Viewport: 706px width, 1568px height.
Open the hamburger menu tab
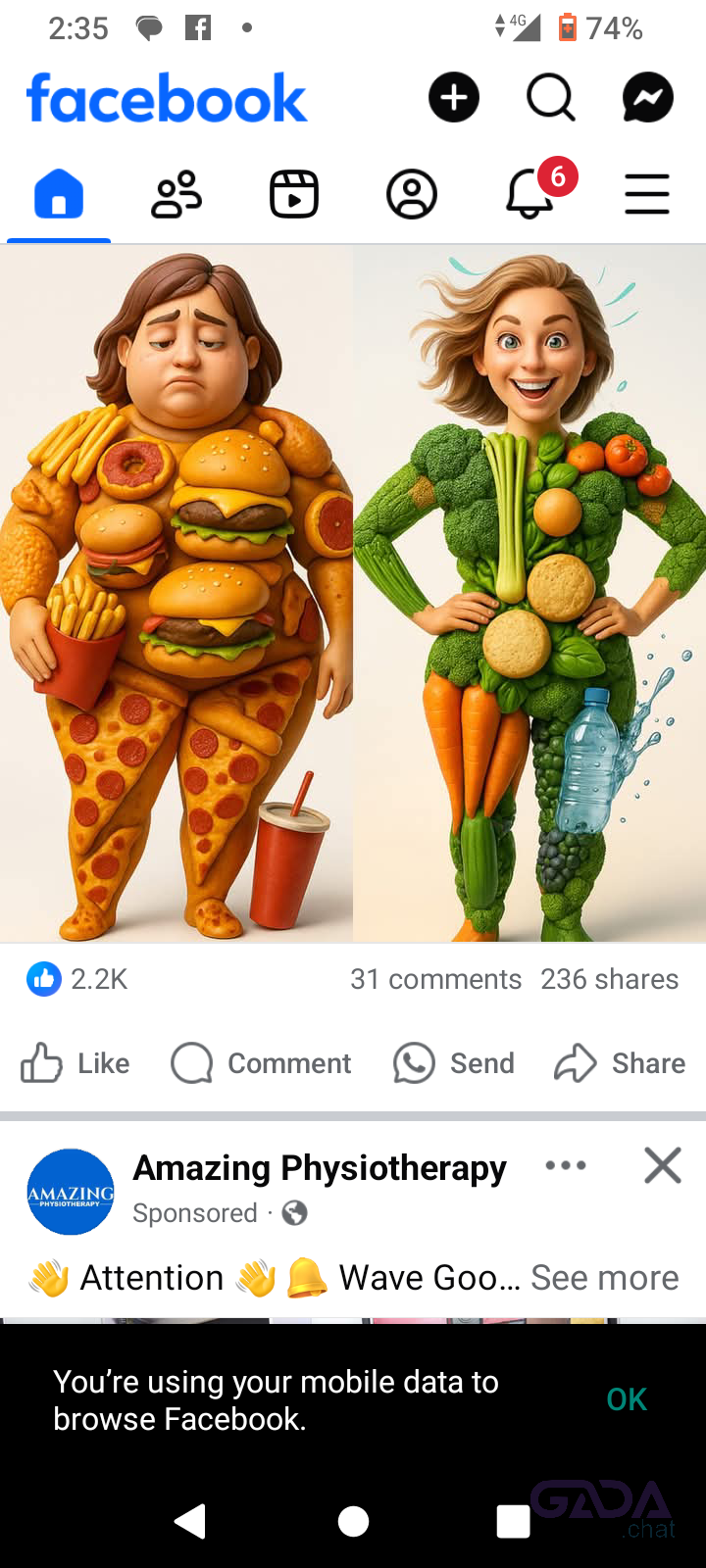[x=647, y=194]
